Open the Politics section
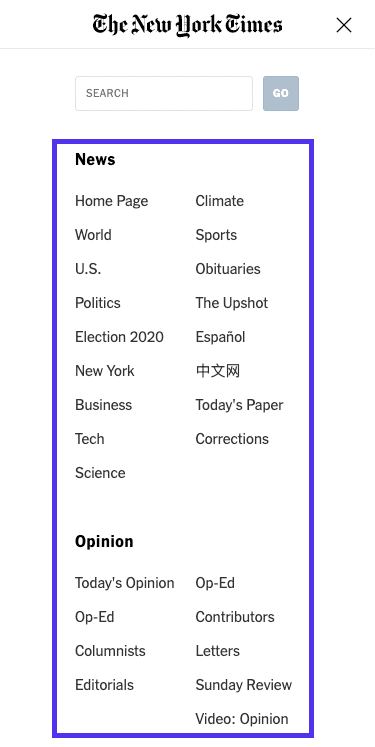The height and width of the screenshot is (747, 375). [98, 303]
